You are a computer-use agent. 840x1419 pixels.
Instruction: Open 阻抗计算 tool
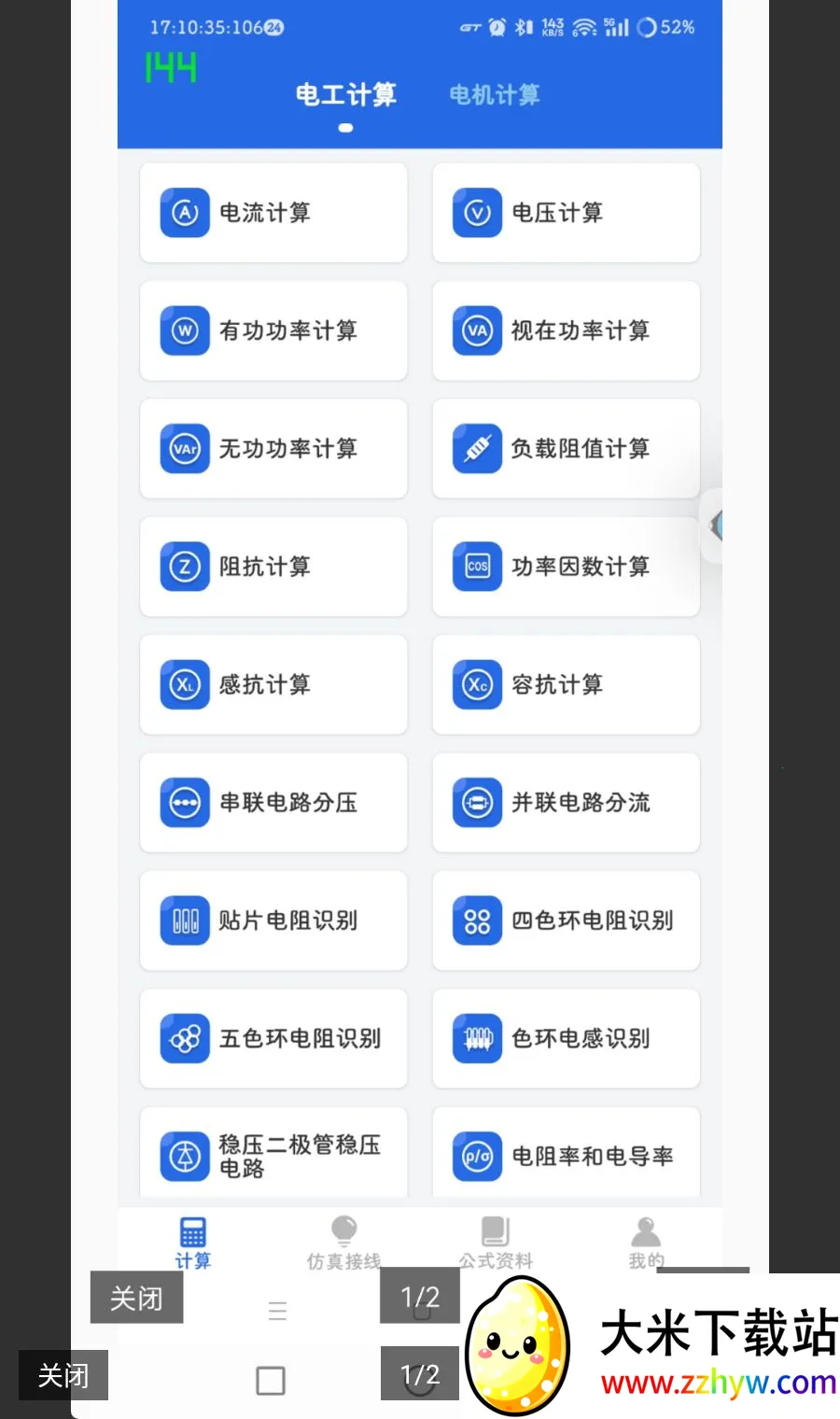(x=273, y=567)
